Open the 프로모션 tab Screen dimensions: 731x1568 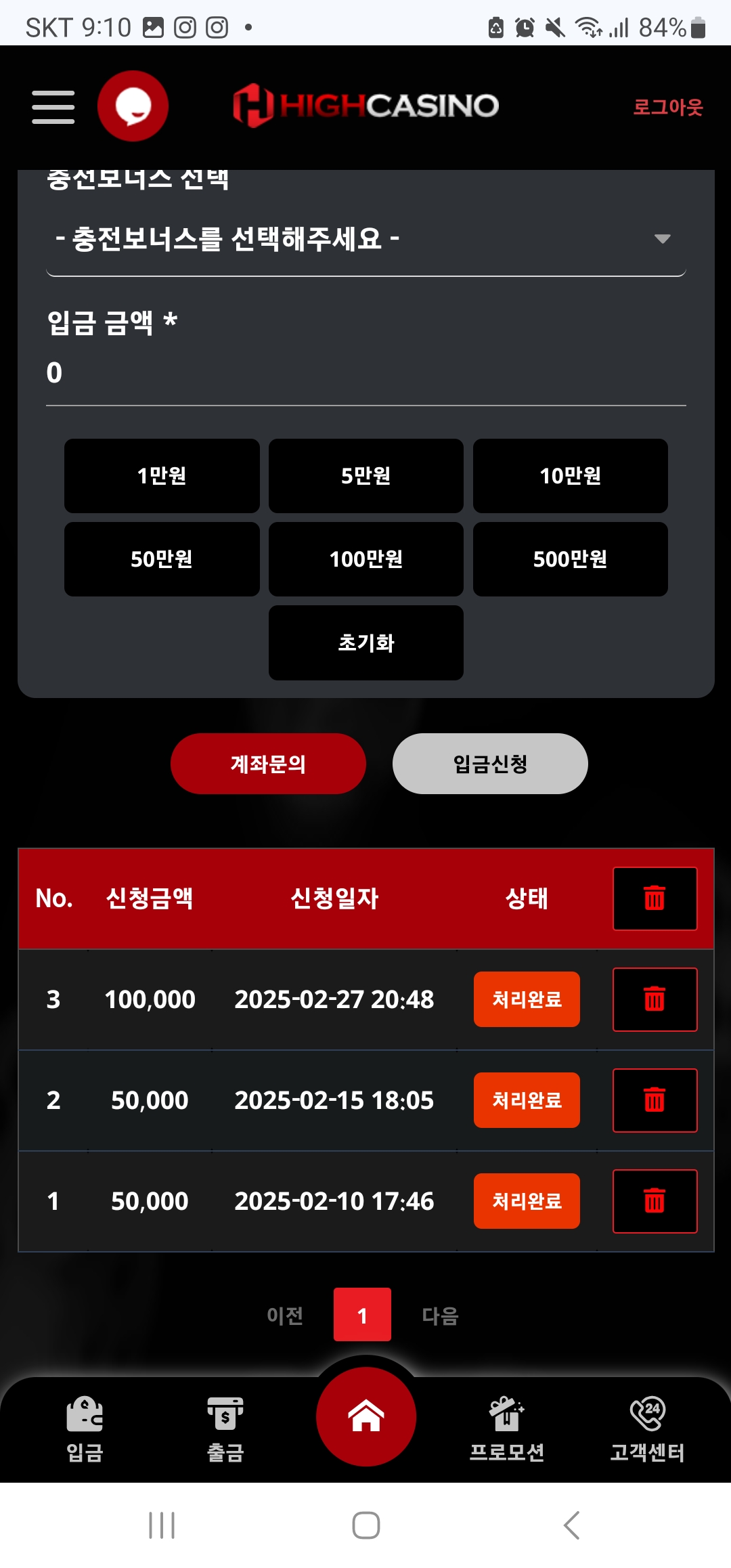coord(506,1427)
